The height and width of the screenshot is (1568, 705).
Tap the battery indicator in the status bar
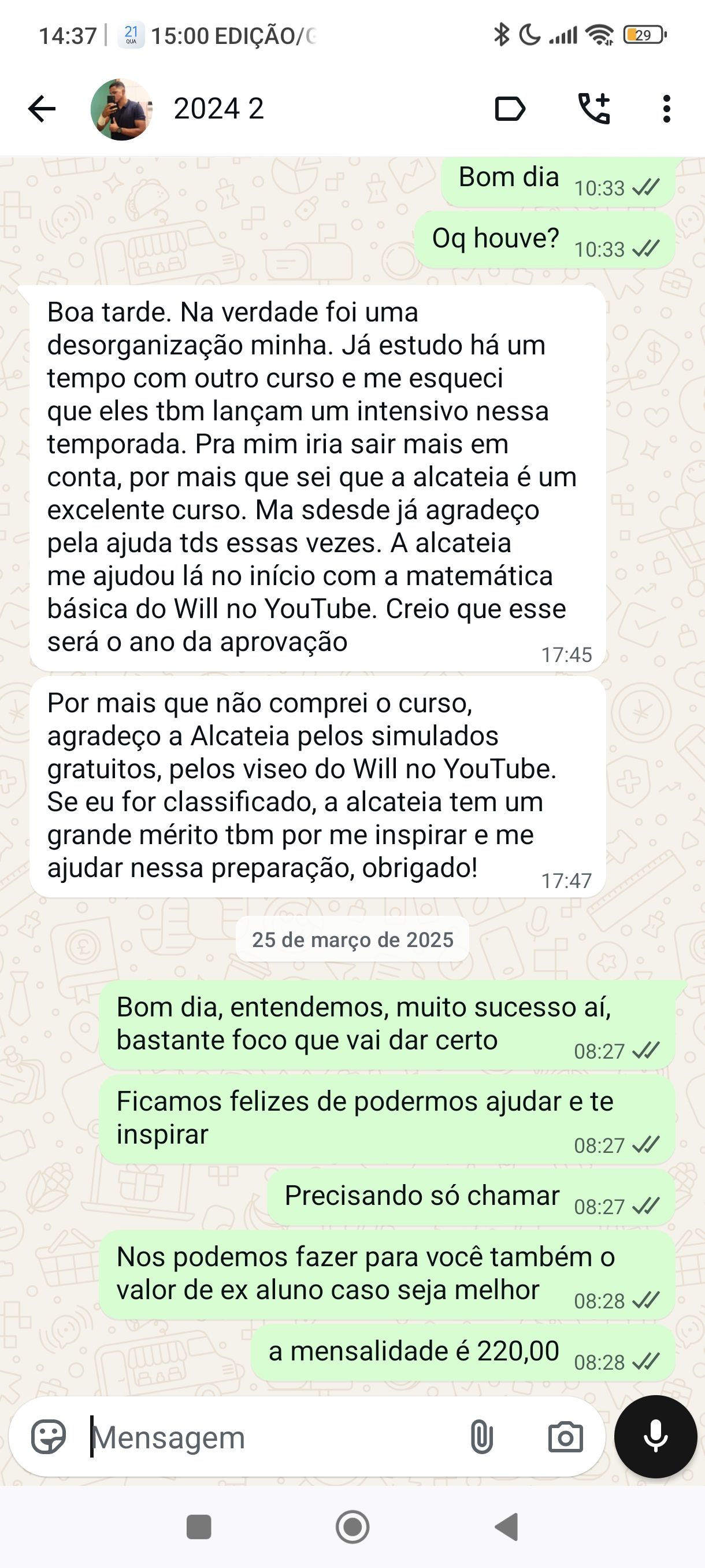click(645, 35)
